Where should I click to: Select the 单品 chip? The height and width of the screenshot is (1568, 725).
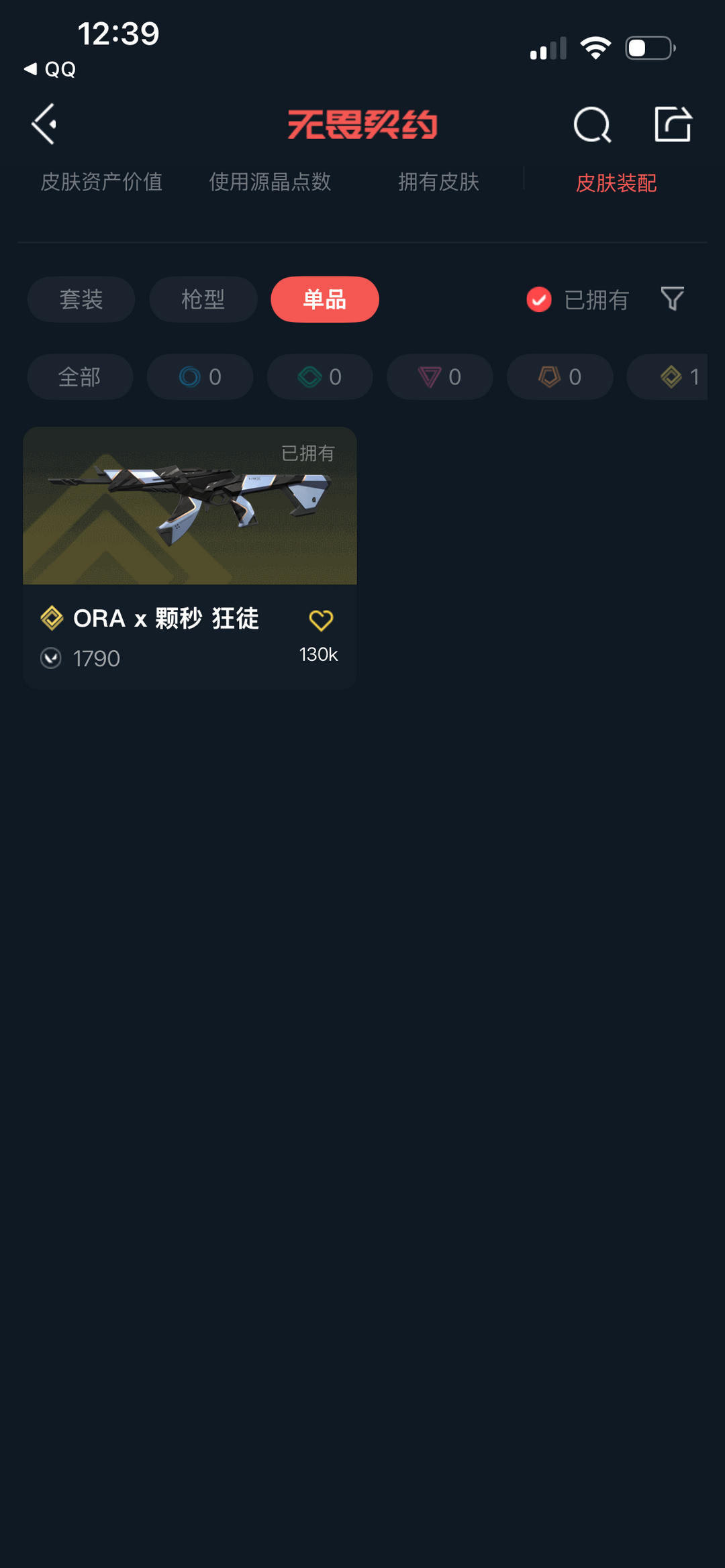325,299
